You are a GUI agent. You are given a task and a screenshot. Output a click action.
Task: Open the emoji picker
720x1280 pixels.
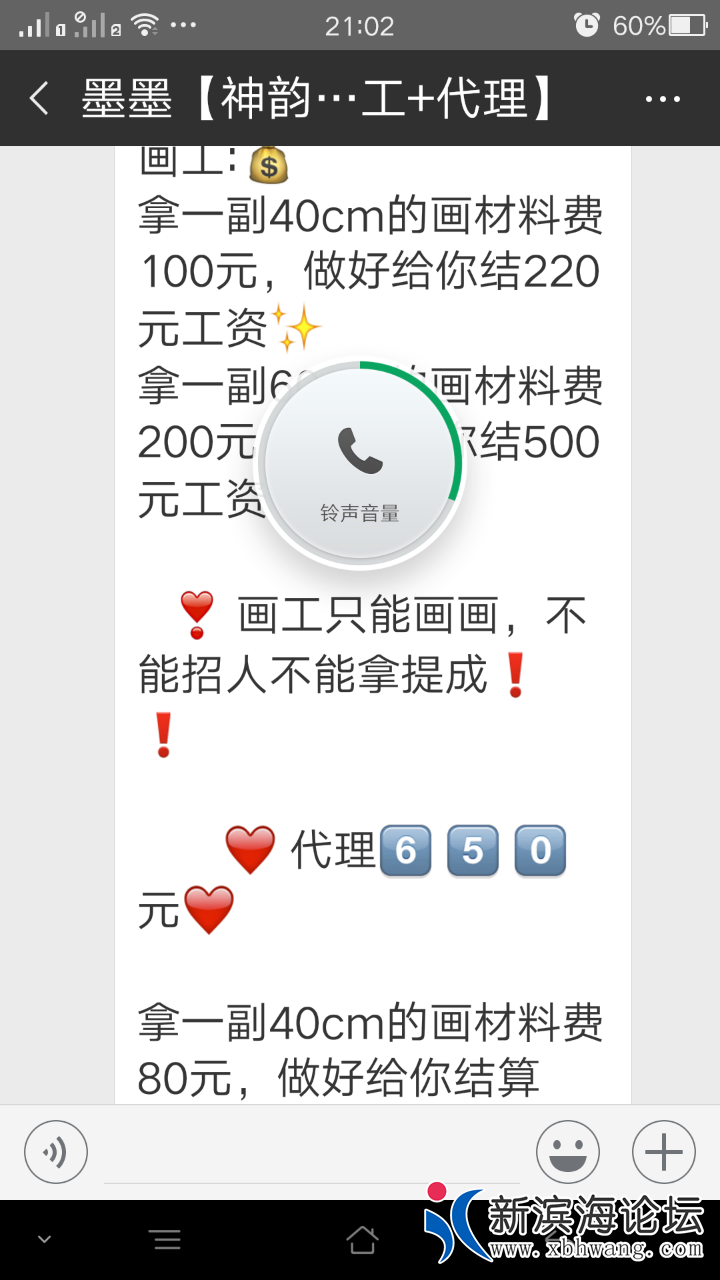[x=567, y=1152]
